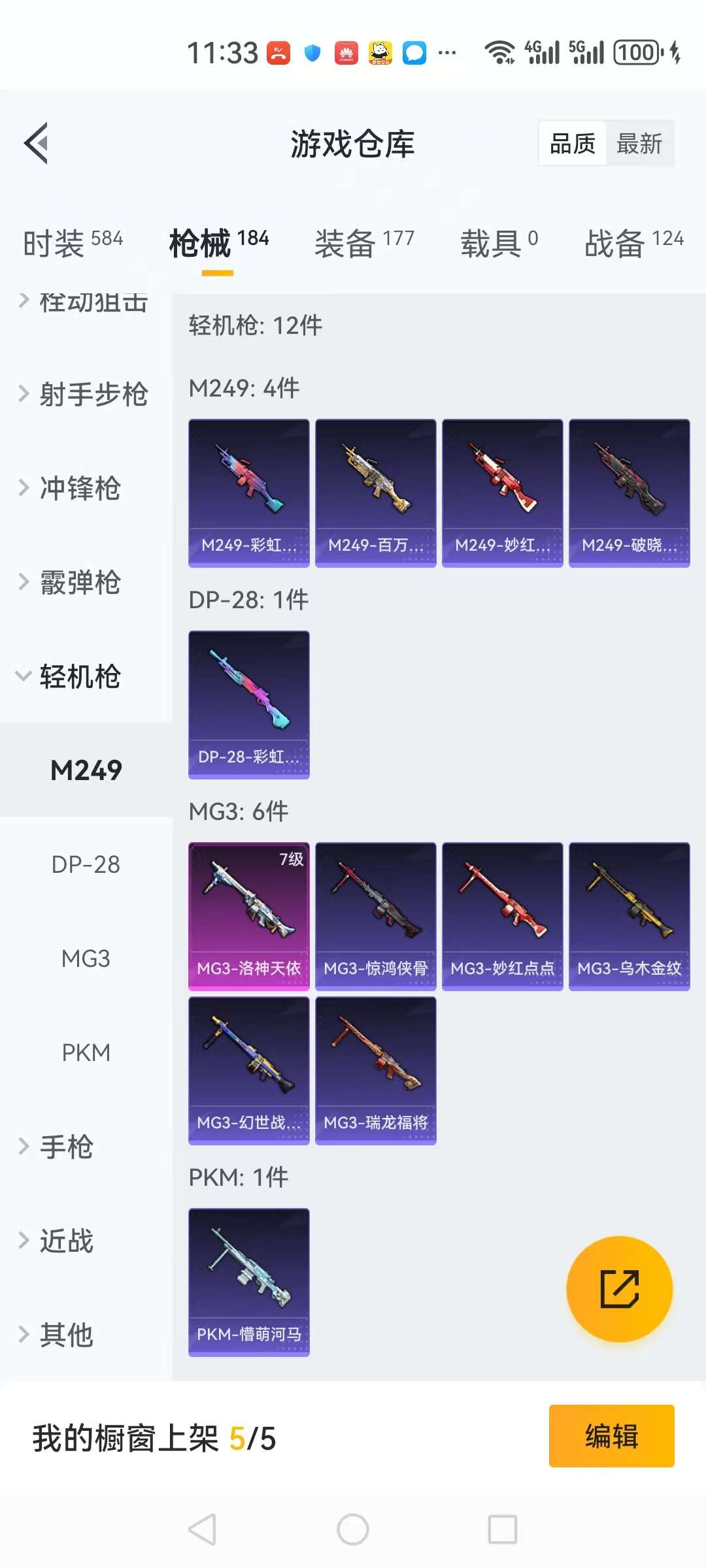The width and height of the screenshot is (706, 1568).
Task: Select DP-28 in the sidebar
Action: [86, 864]
